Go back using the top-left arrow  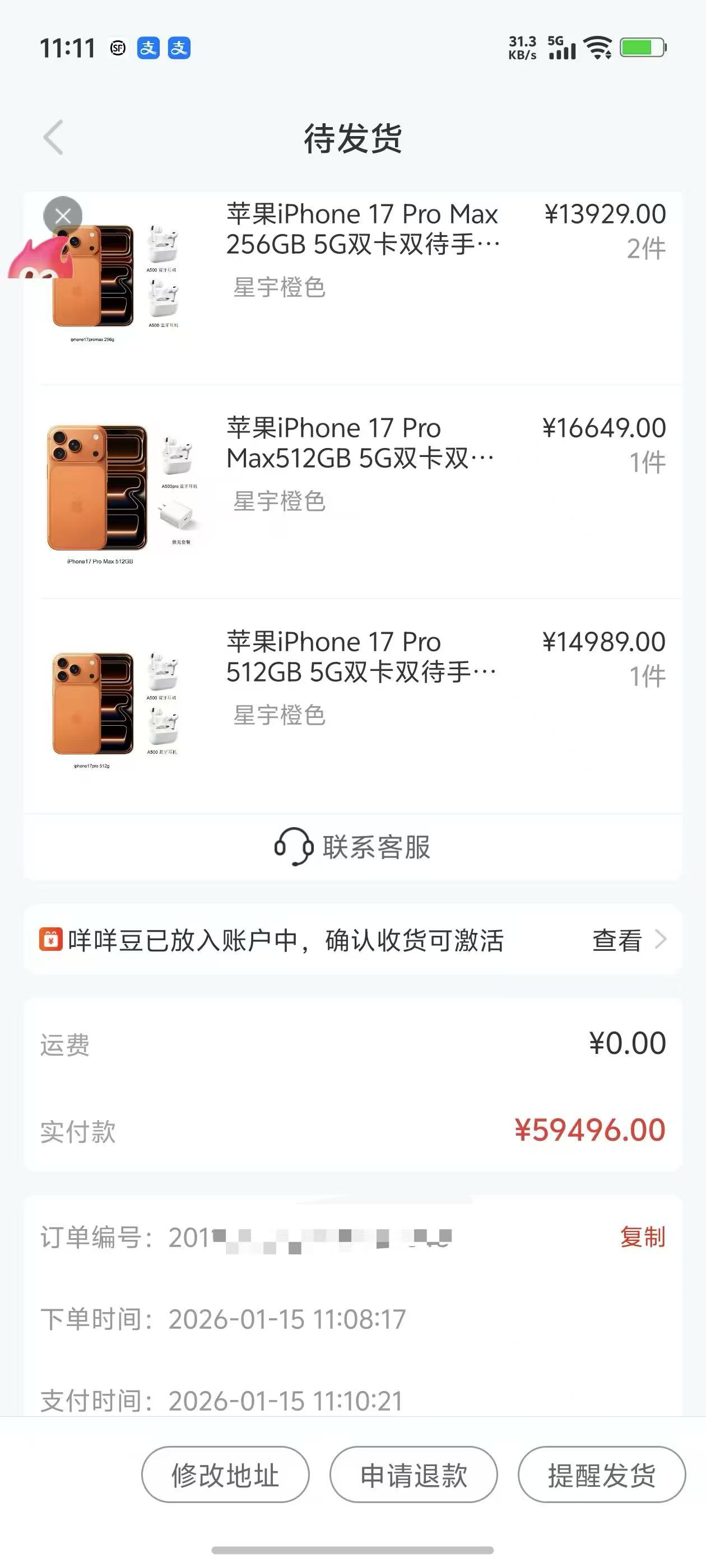[x=54, y=138]
